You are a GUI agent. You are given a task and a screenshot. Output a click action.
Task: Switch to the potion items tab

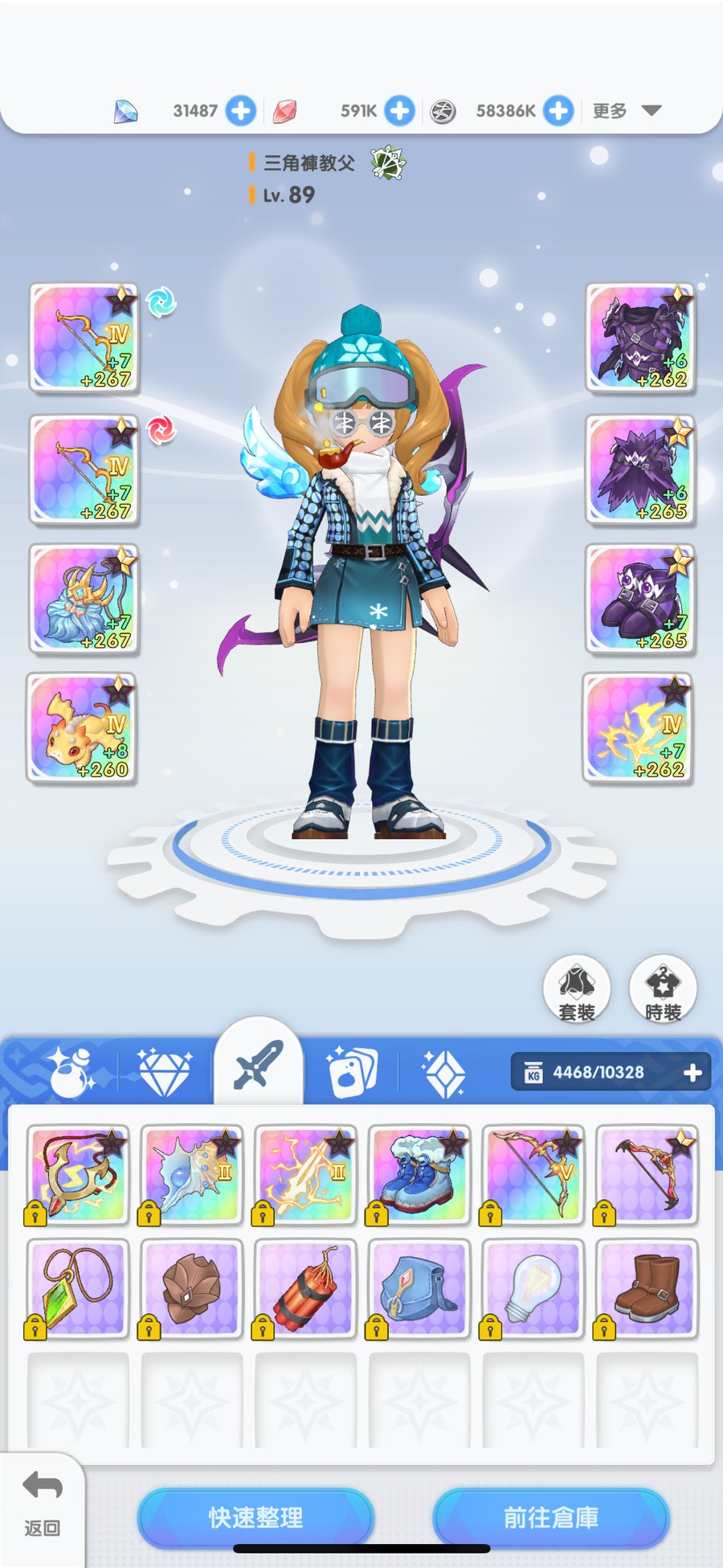click(x=68, y=1072)
